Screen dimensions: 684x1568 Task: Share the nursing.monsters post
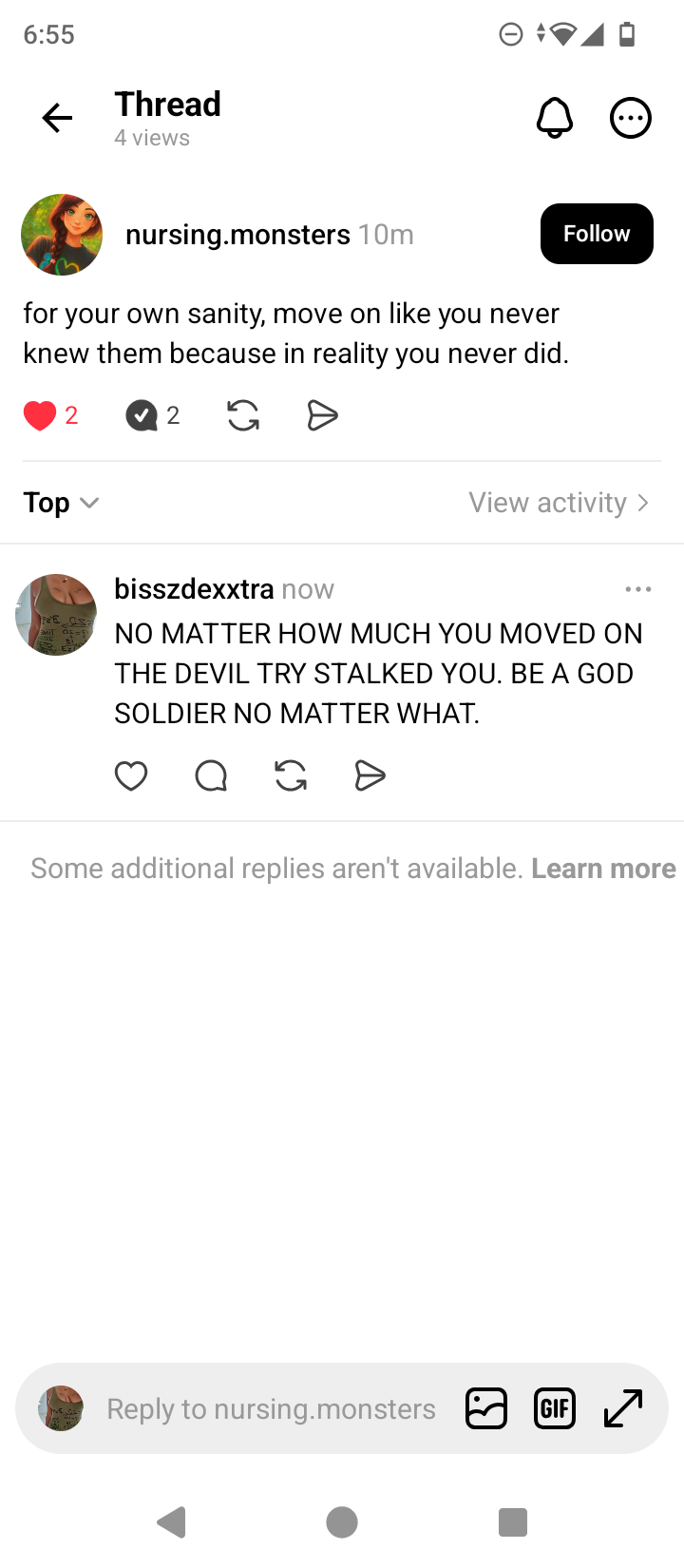pyautogui.click(x=322, y=415)
